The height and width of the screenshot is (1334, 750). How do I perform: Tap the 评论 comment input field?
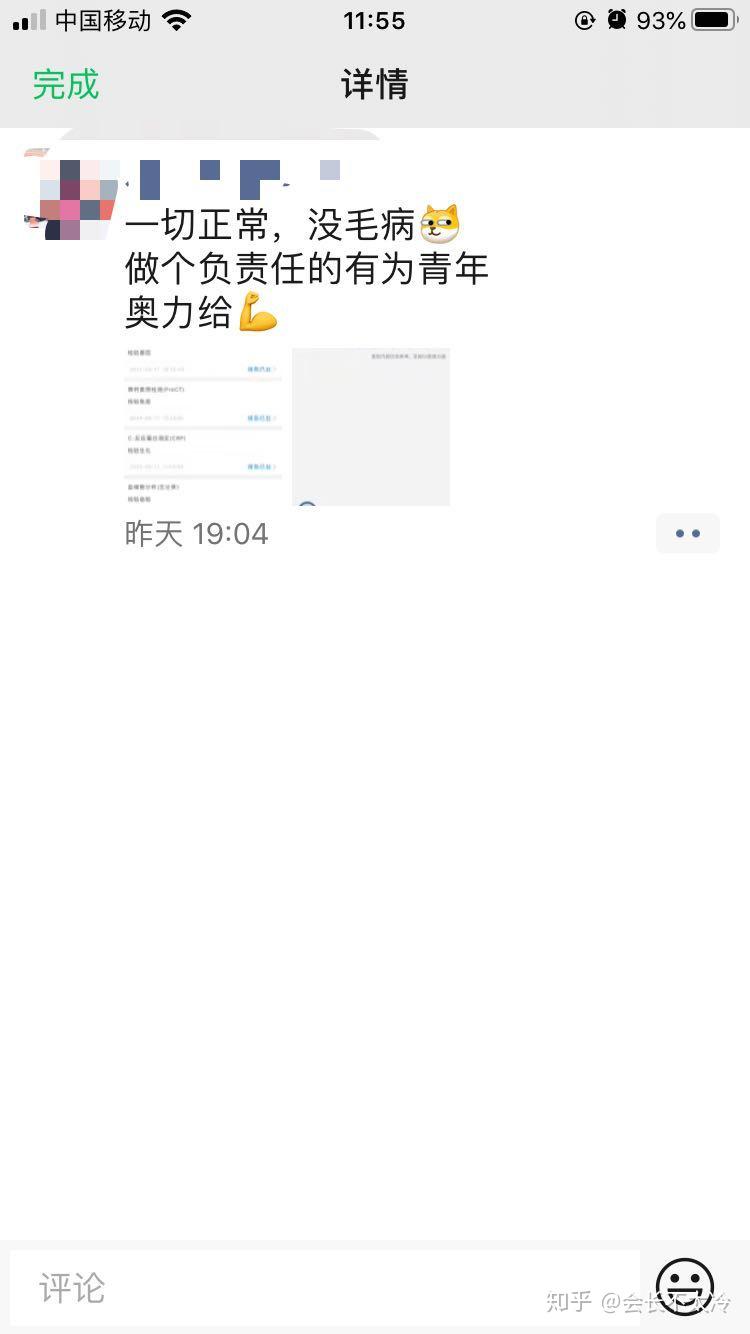pos(325,1288)
